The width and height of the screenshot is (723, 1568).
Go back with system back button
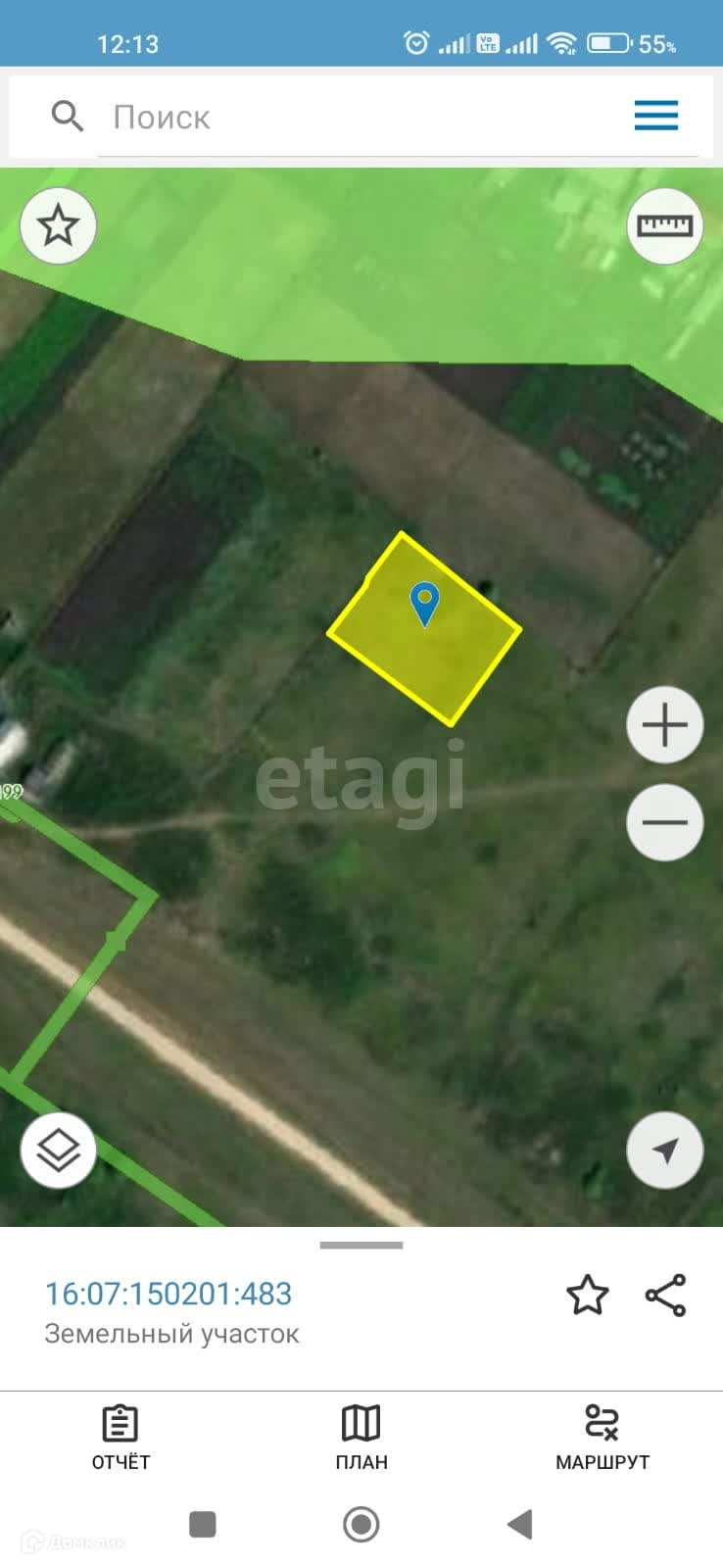click(x=519, y=1524)
